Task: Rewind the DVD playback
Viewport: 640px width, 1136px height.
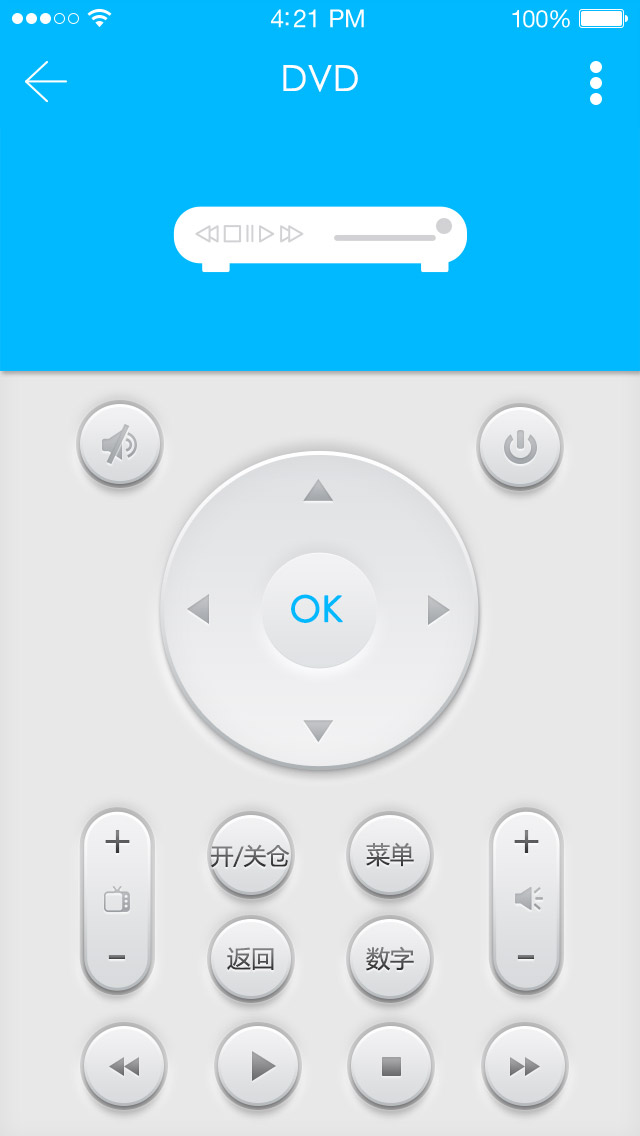Action: pos(124,1066)
